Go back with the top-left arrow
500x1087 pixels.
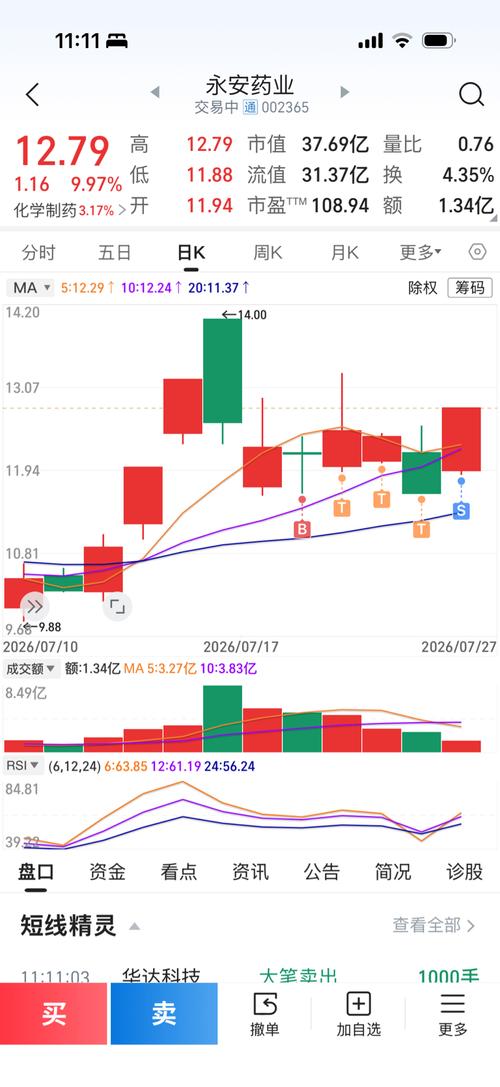tap(32, 94)
